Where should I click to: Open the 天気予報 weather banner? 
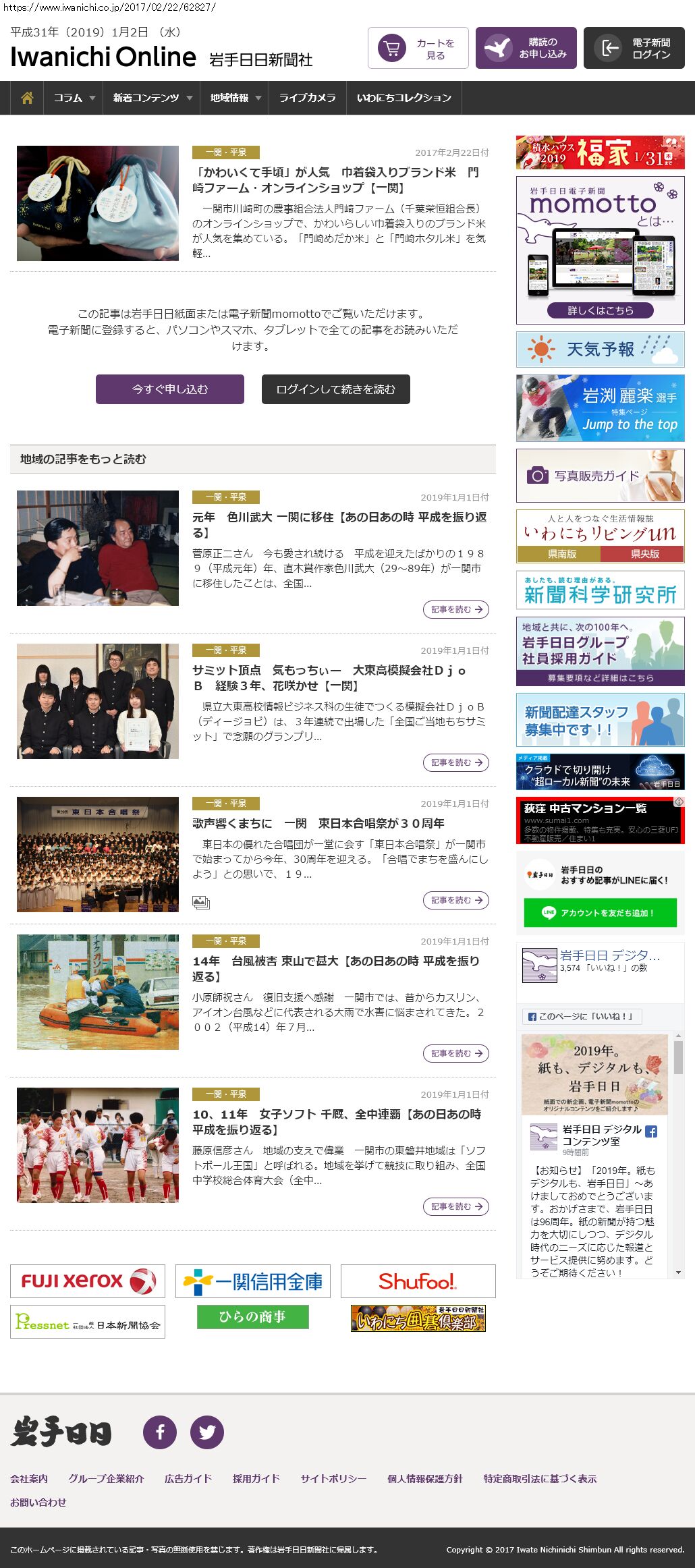coord(600,349)
